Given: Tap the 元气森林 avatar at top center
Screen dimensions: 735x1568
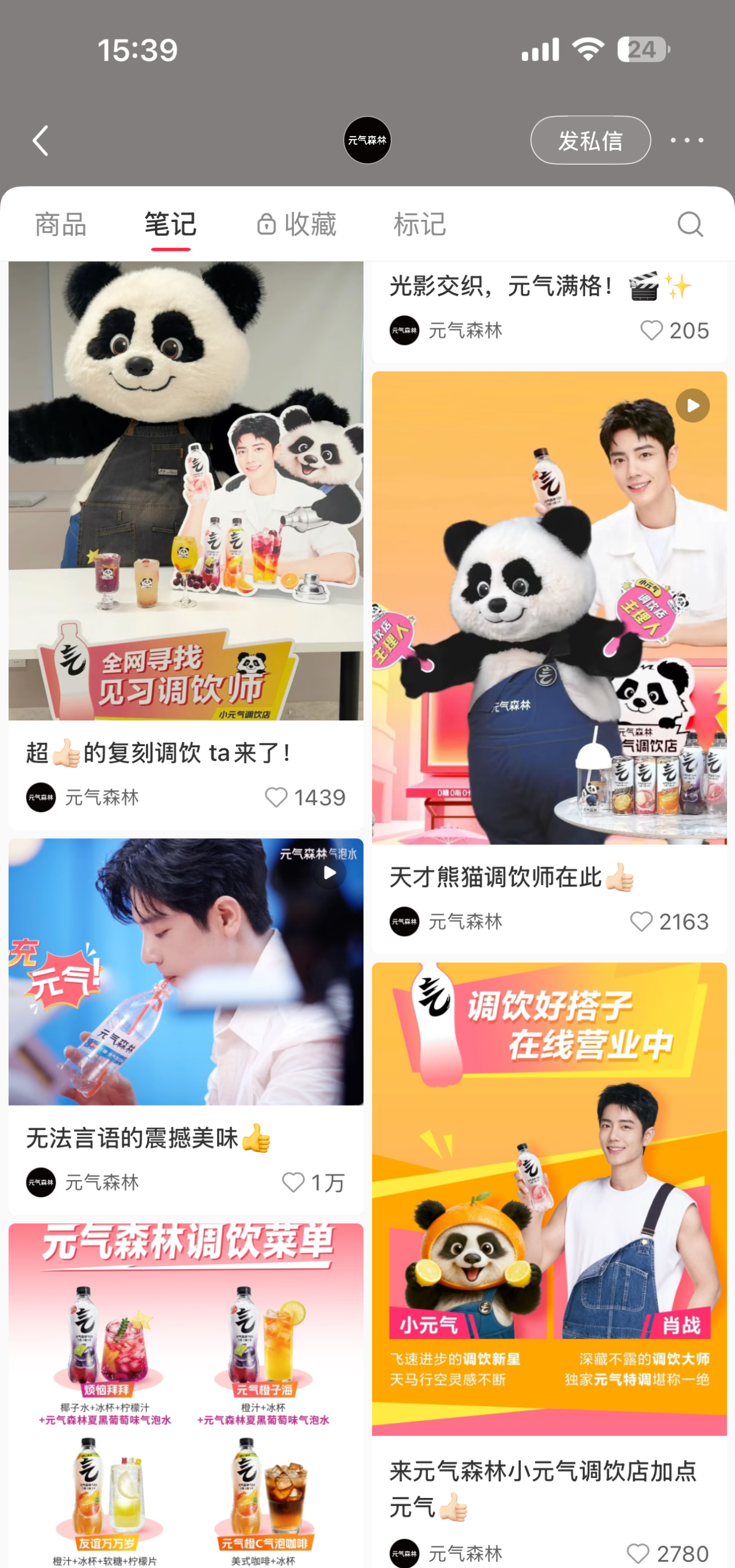Looking at the screenshot, I should coord(367,140).
